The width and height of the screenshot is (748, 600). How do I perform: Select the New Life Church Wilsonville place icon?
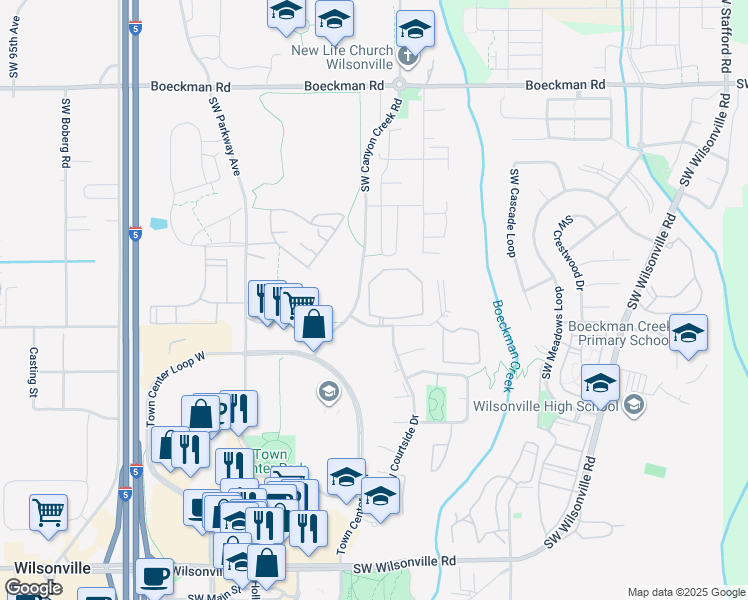pyautogui.click(x=408, y=58)
